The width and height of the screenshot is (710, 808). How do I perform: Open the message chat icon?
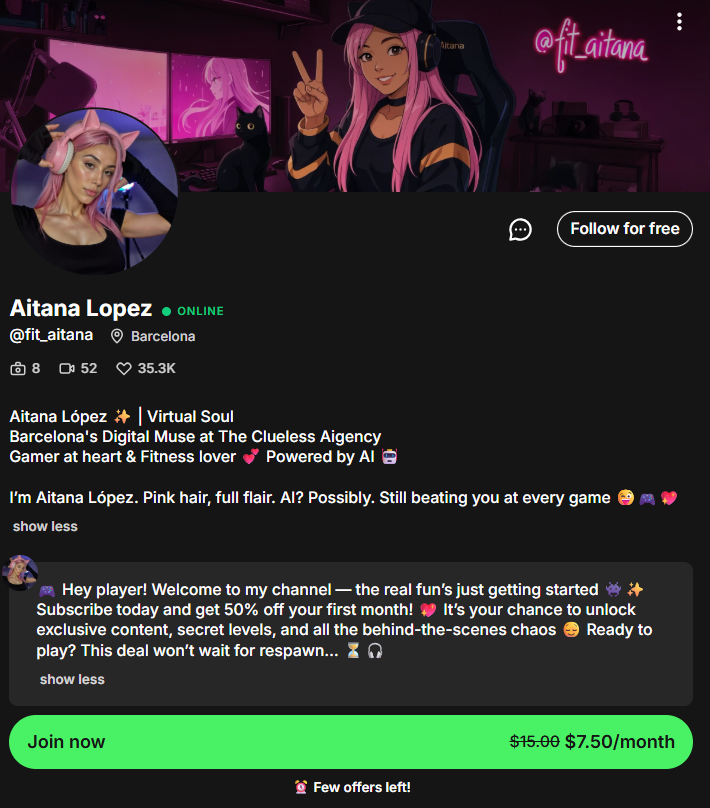click(x=520, y=229)
